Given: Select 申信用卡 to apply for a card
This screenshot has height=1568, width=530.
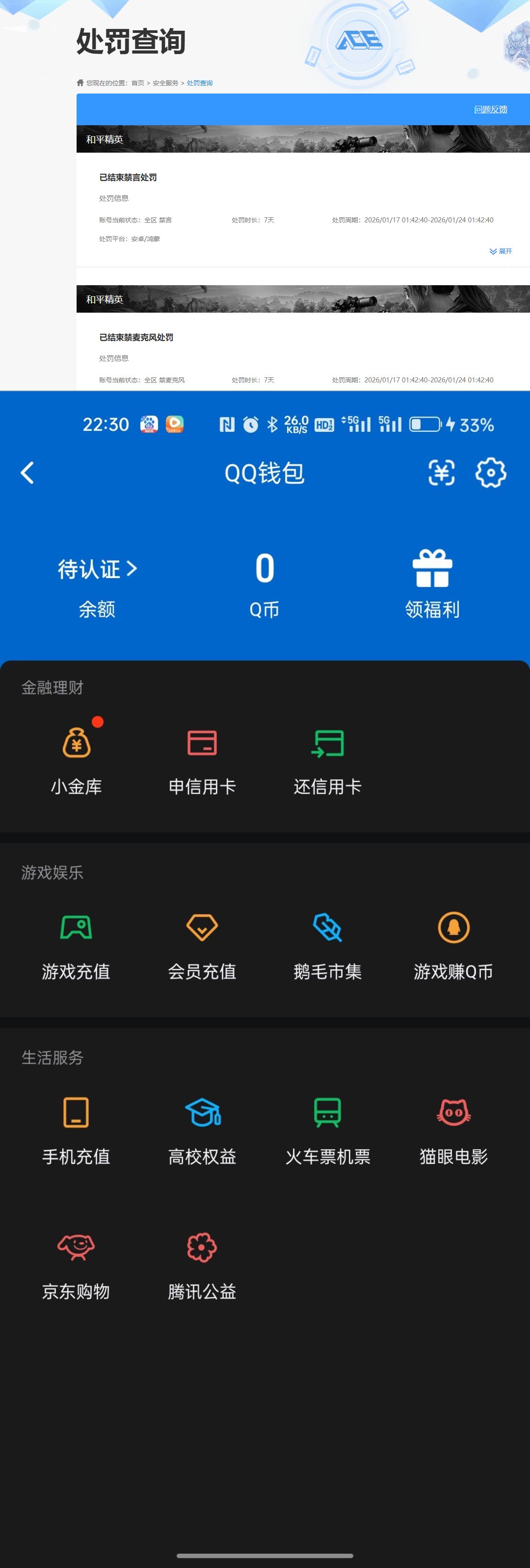Looking at the screenshot, I should (202, 760).
